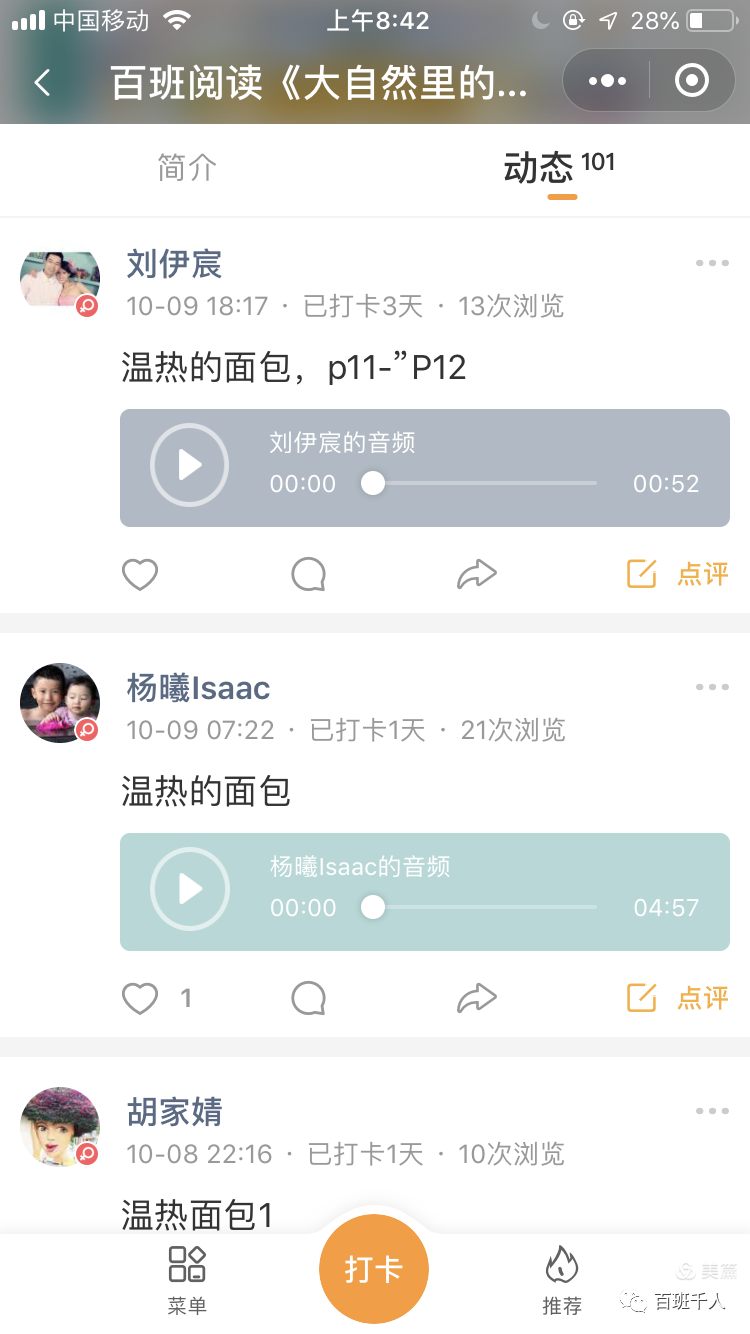
Task: Open the mini program more-options menu
Action: pos(608,81)
